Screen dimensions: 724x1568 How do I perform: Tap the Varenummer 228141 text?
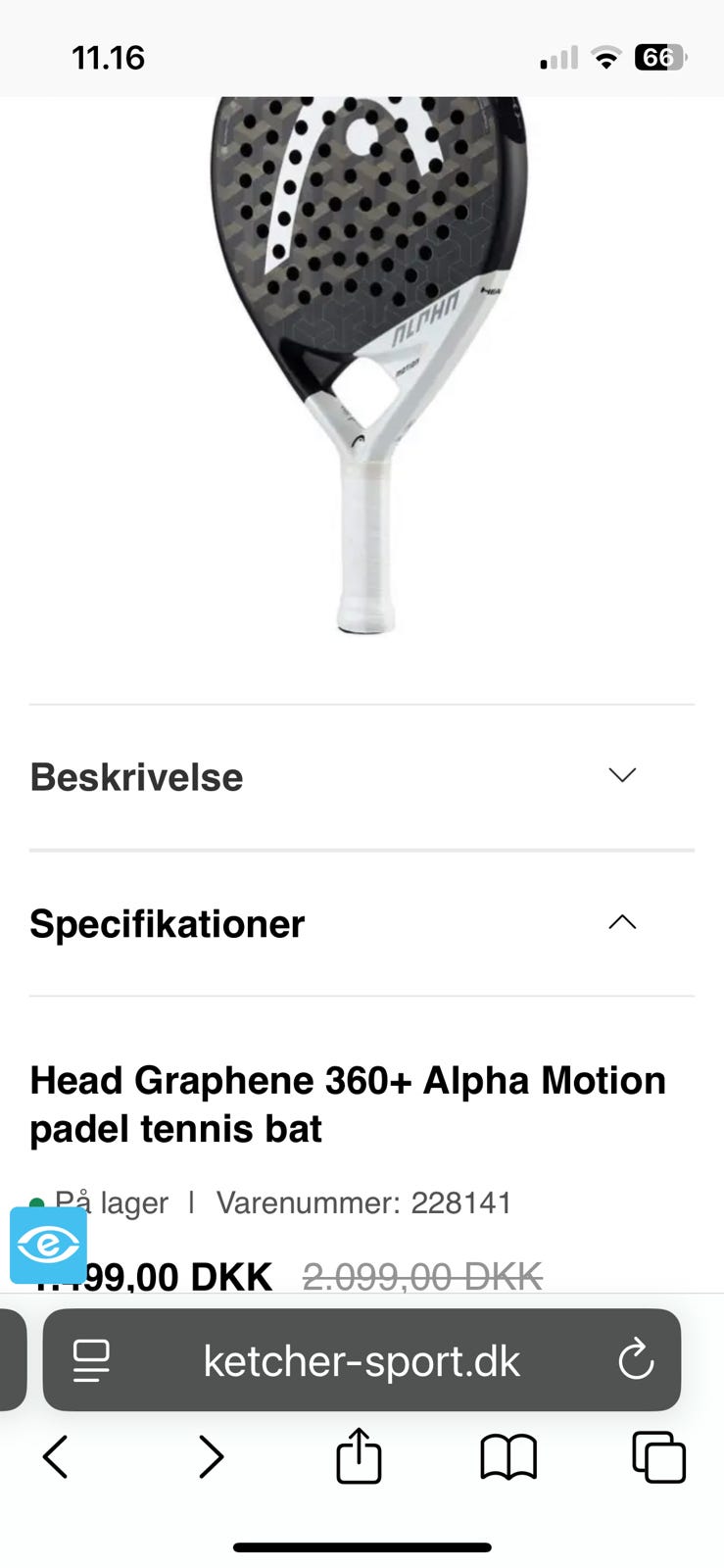[x=366, y=1202]
